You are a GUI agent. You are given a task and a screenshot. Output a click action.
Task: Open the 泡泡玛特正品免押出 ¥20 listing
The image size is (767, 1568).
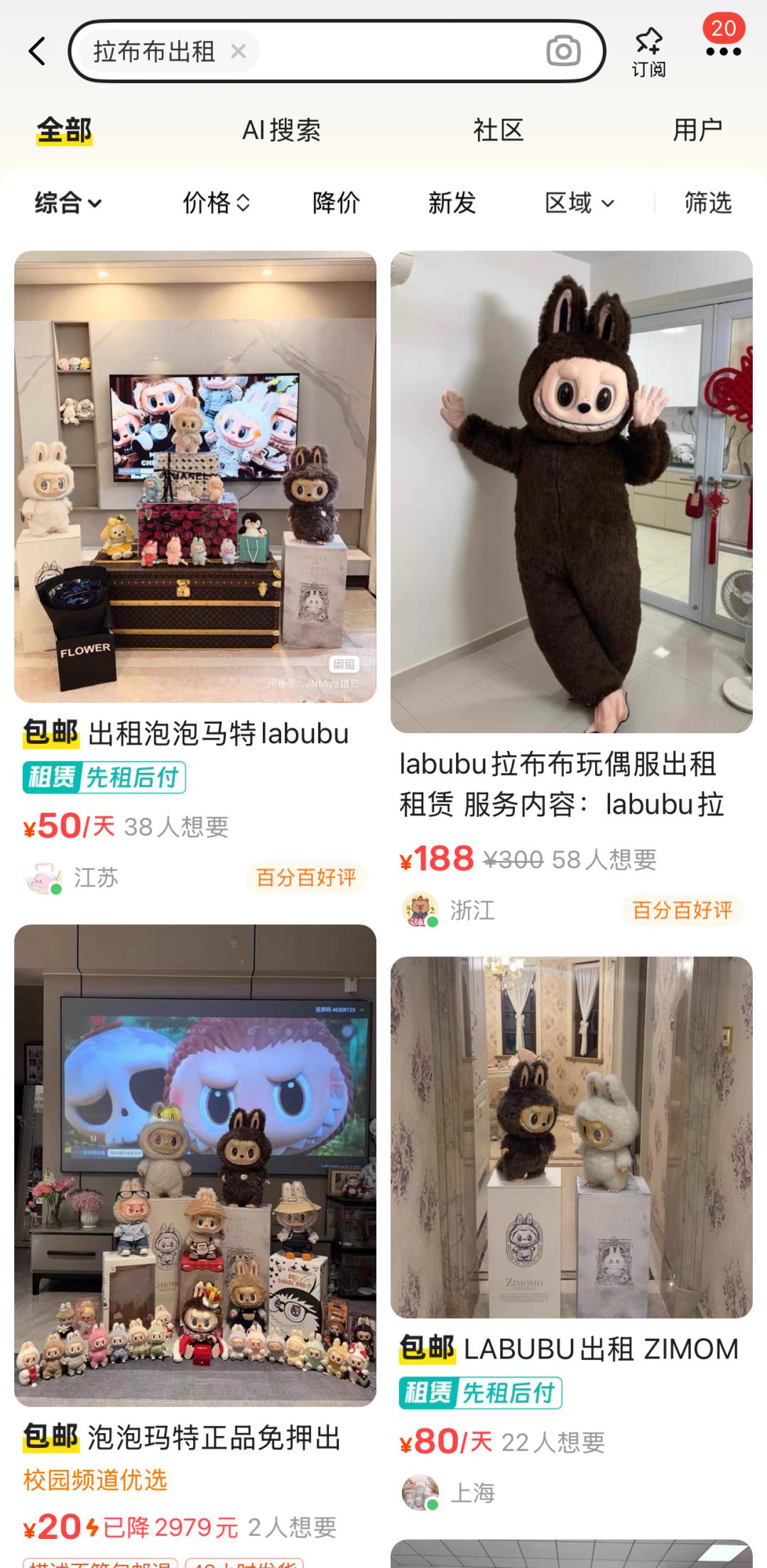[x=195, y=1164]
